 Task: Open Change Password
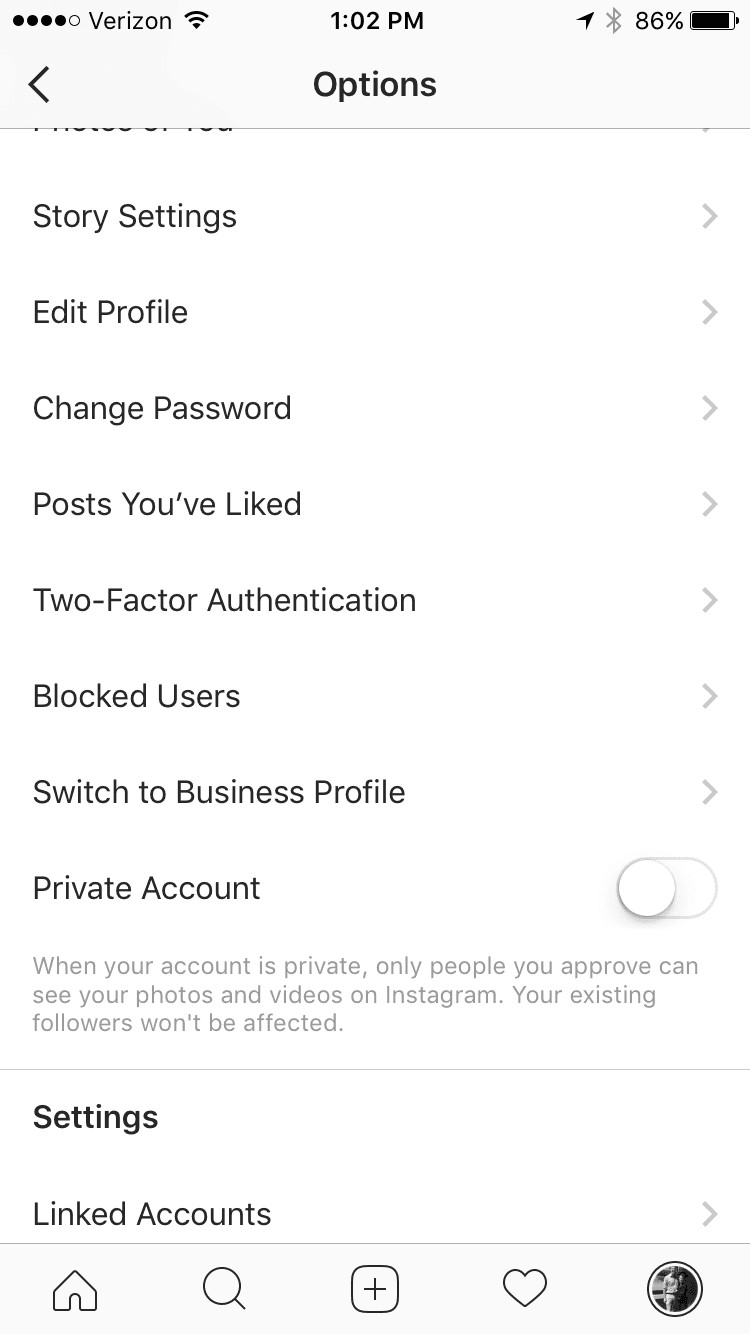(x=375, y=409)
